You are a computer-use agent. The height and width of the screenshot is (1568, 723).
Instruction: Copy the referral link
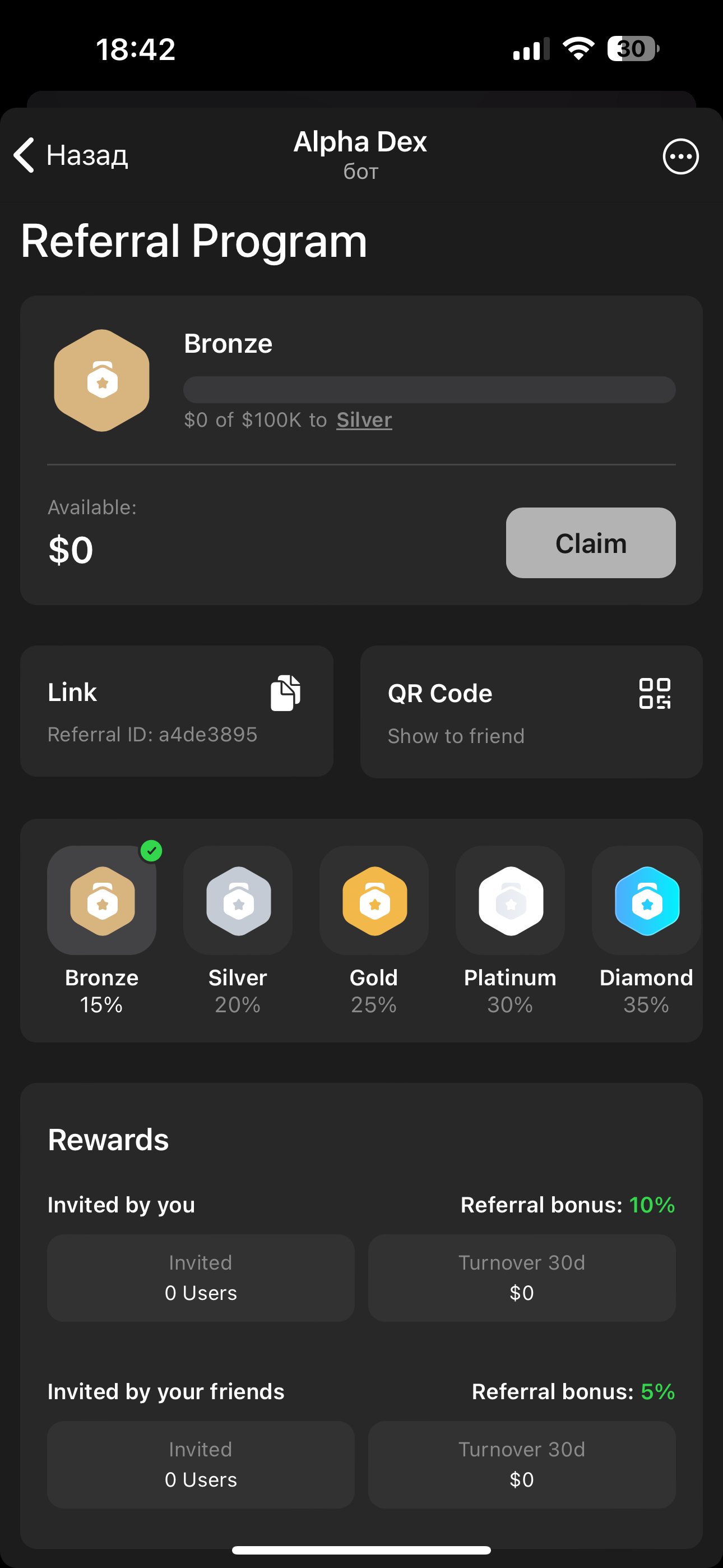[x=285, y=693]
